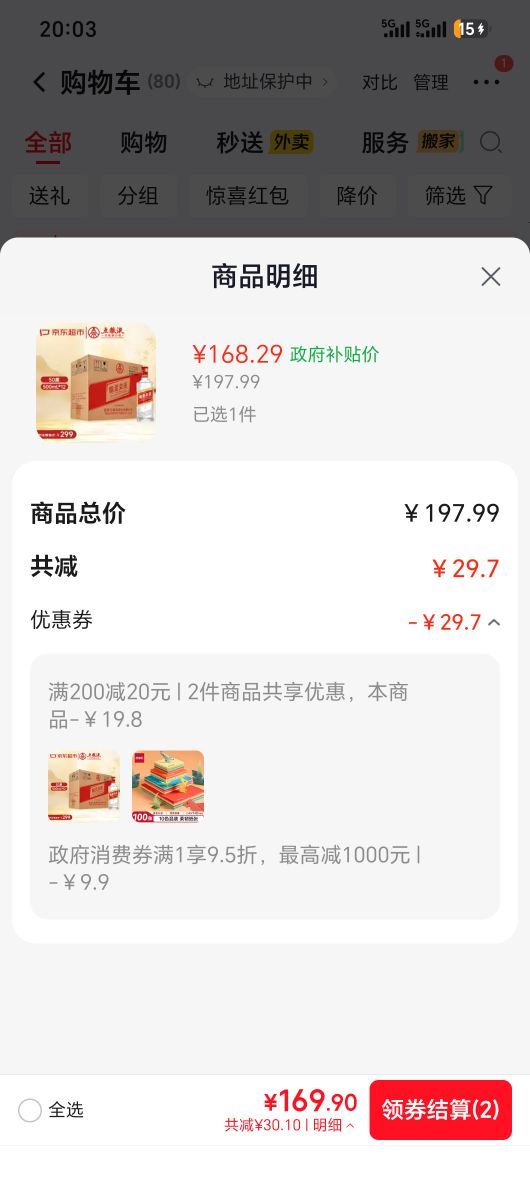Select the 降价 filter chip
This screenshot has height=1188, width=530.
[357, 196]
